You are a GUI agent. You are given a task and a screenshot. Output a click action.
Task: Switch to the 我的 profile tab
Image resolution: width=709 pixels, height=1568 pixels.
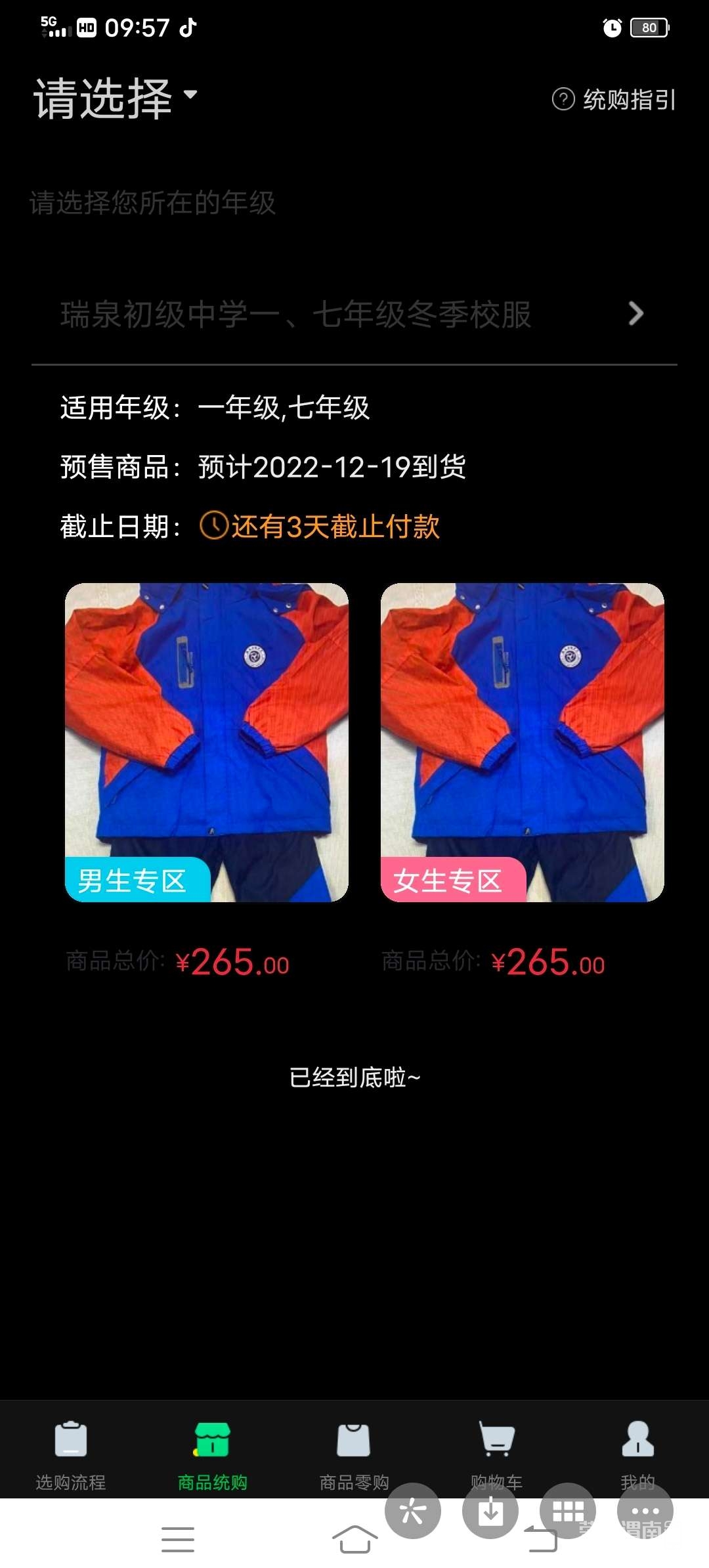pos(637,1445)
